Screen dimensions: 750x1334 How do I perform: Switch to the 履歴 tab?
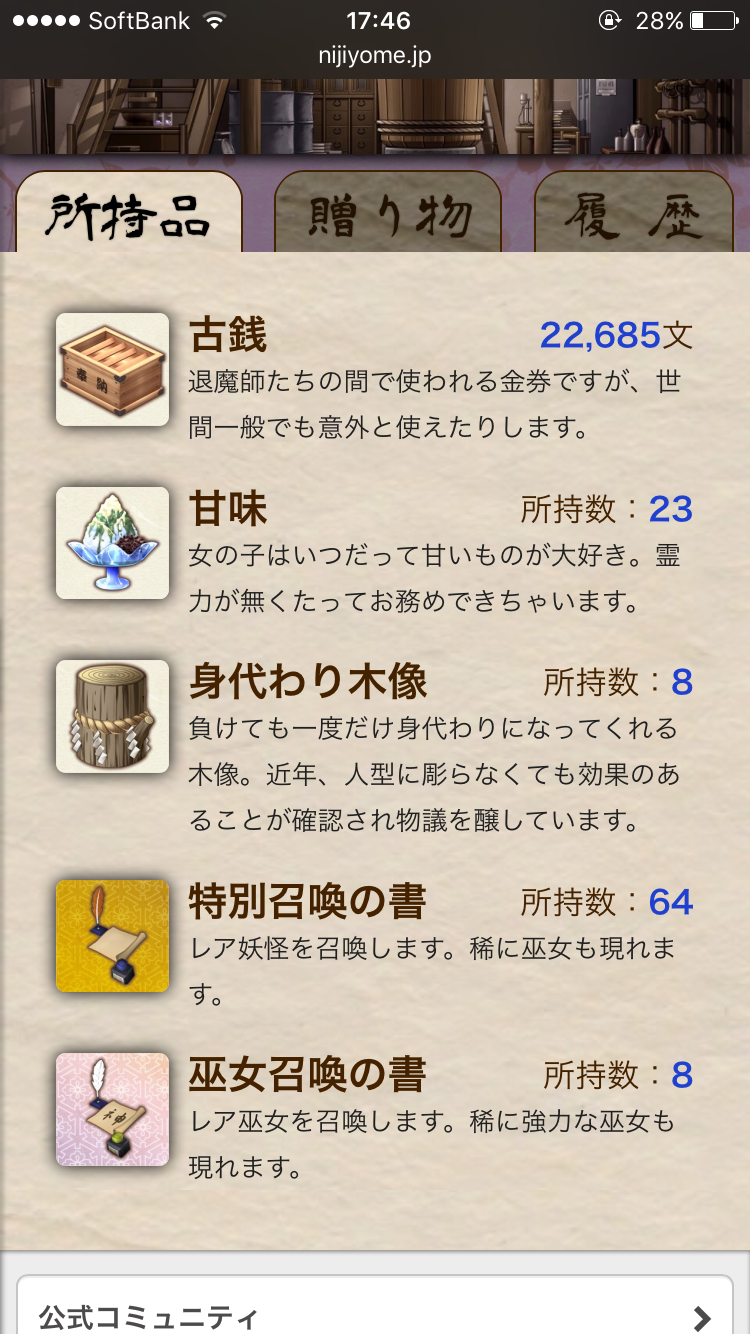pos(634,213)
